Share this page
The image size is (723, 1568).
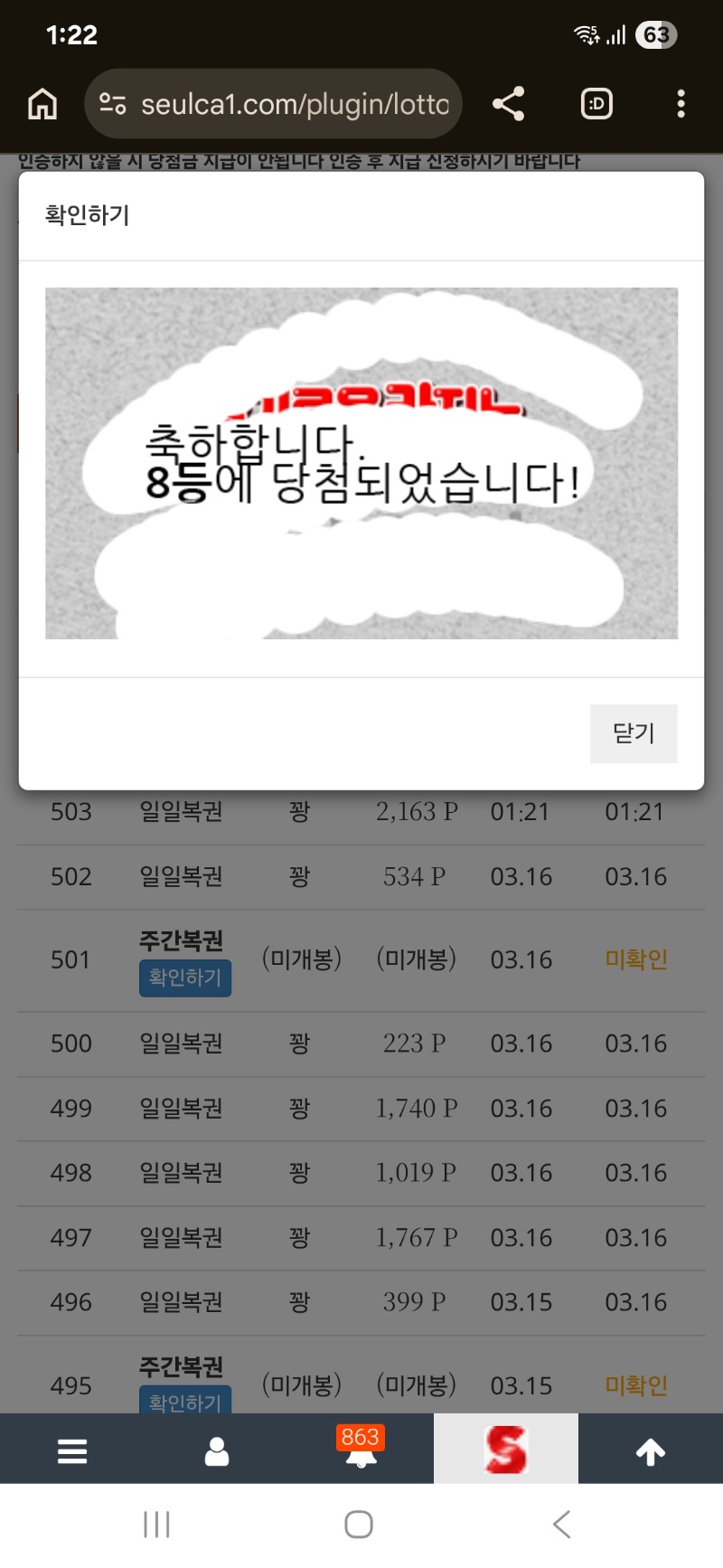509,104
